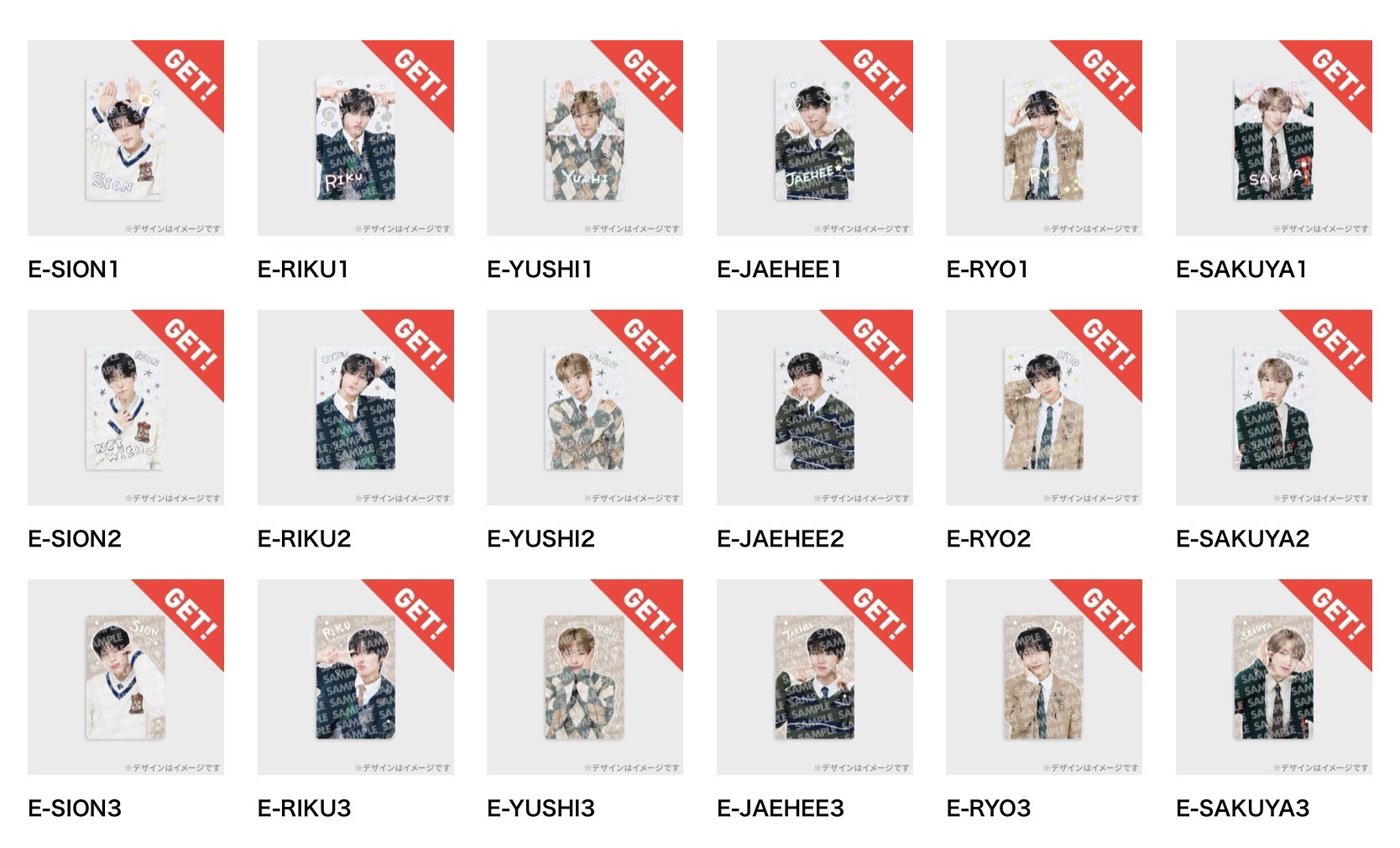View the E-SAKUYA1 card

[x=1273, y=139]
